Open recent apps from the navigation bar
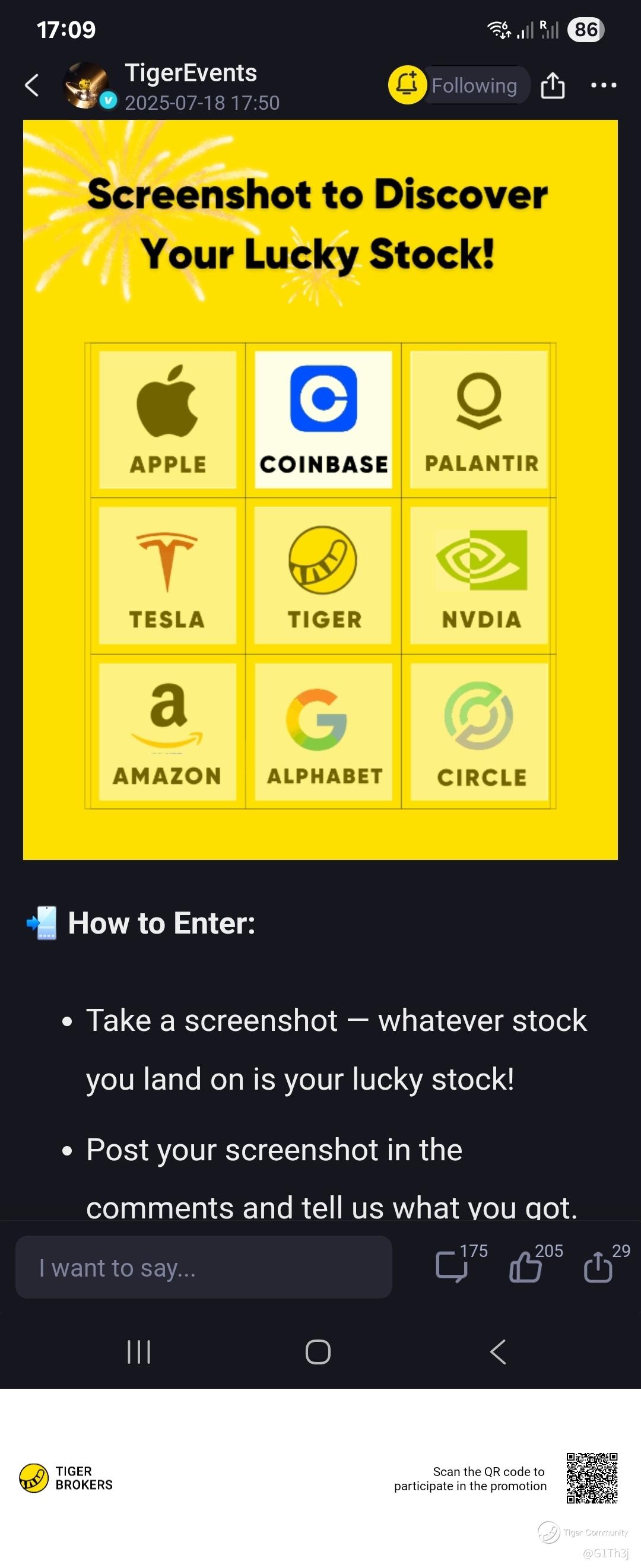This screenshot has height=1568, width=641. [x=139, y=1353]
